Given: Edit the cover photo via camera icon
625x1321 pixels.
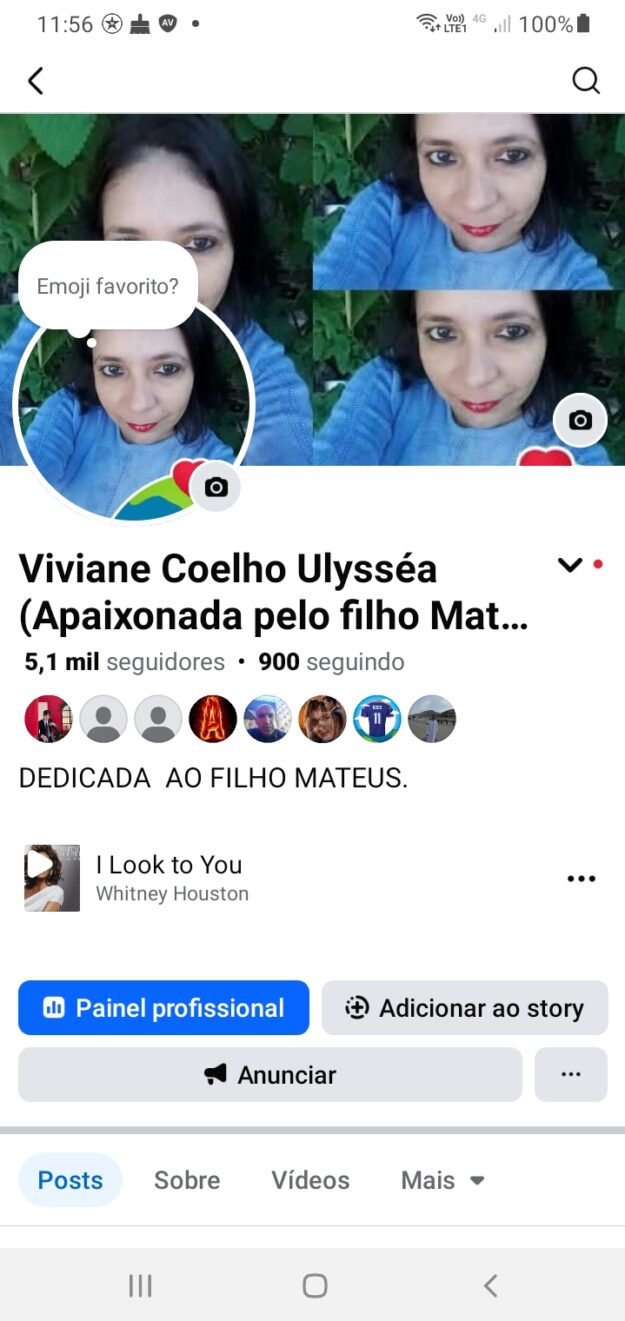Looking at the screenshot, I should (580, 421).
